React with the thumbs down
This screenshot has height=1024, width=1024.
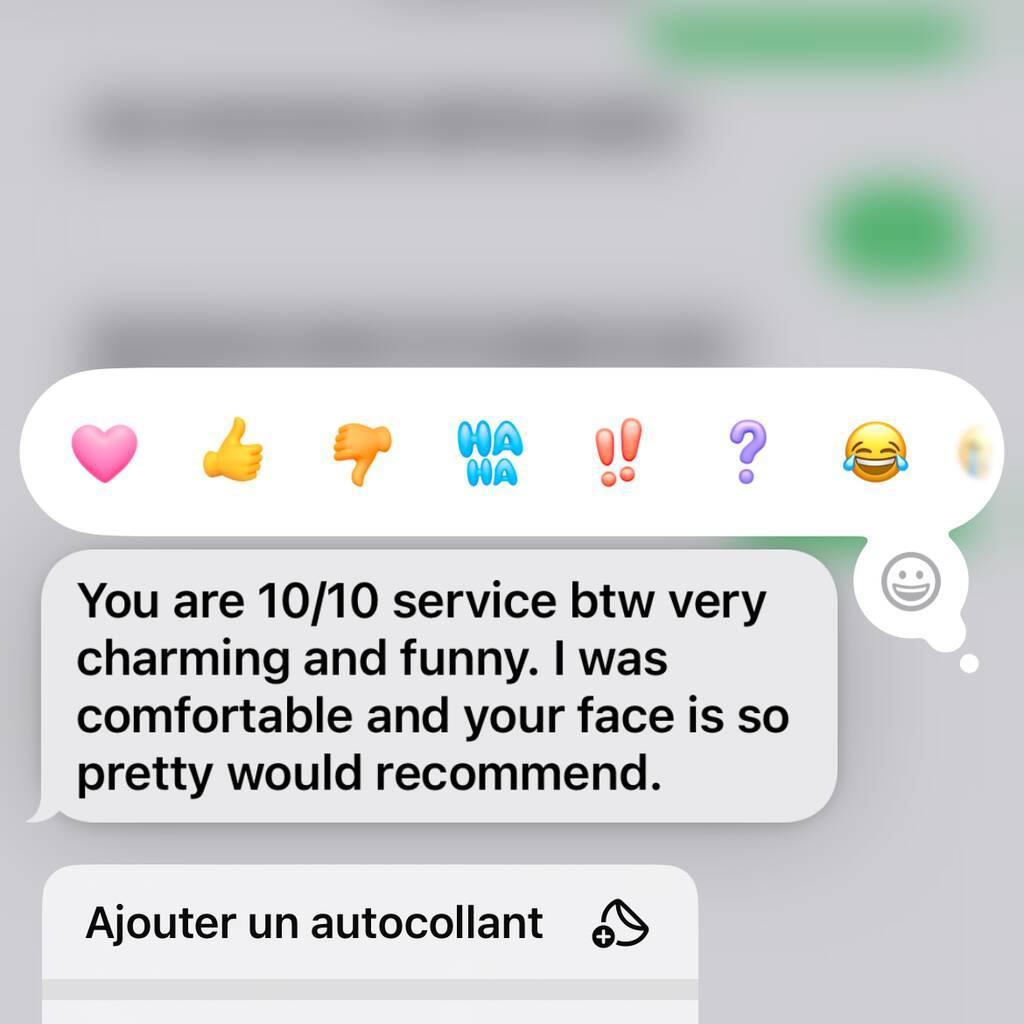click(x=362, y=452)
